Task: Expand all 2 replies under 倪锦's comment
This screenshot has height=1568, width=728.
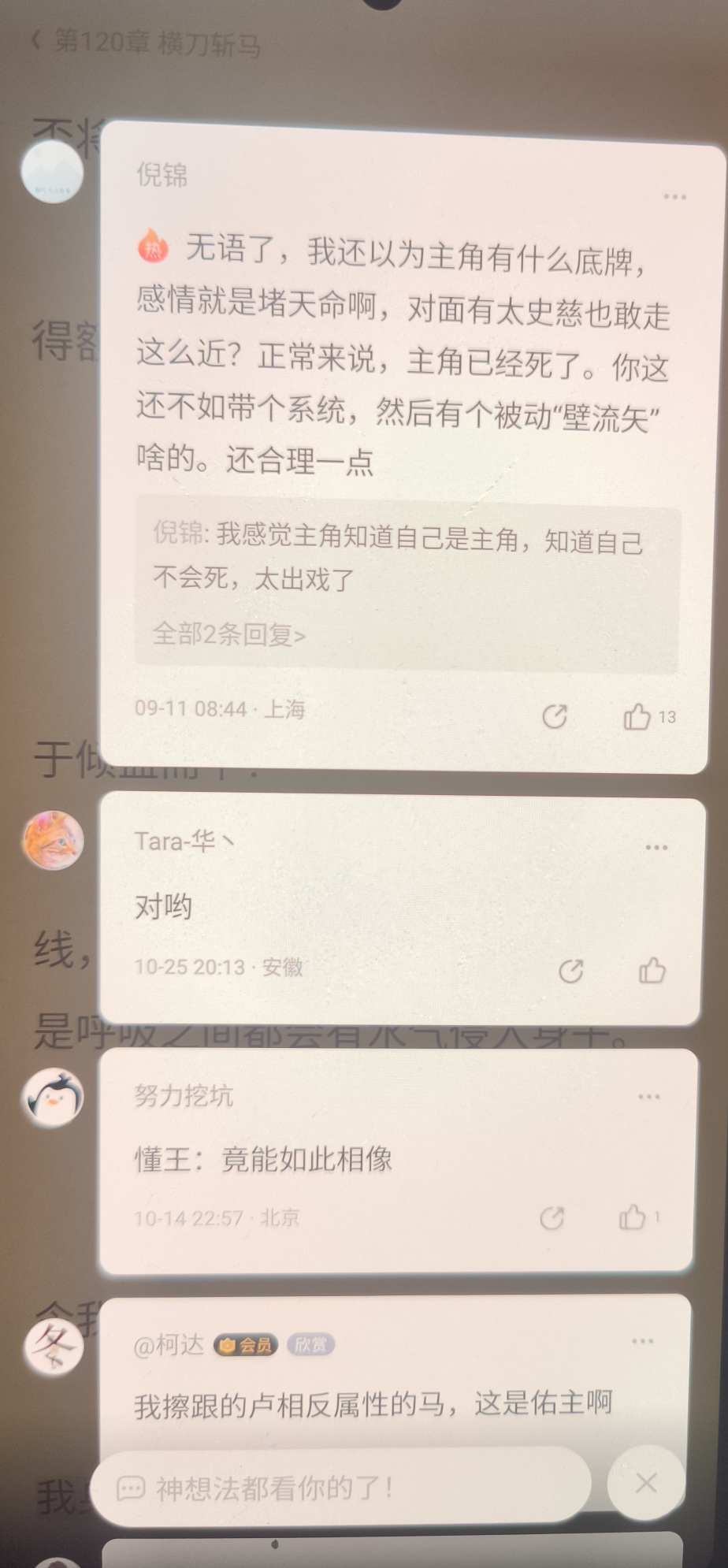Action: pyautogui.click(x=228, y=634)
